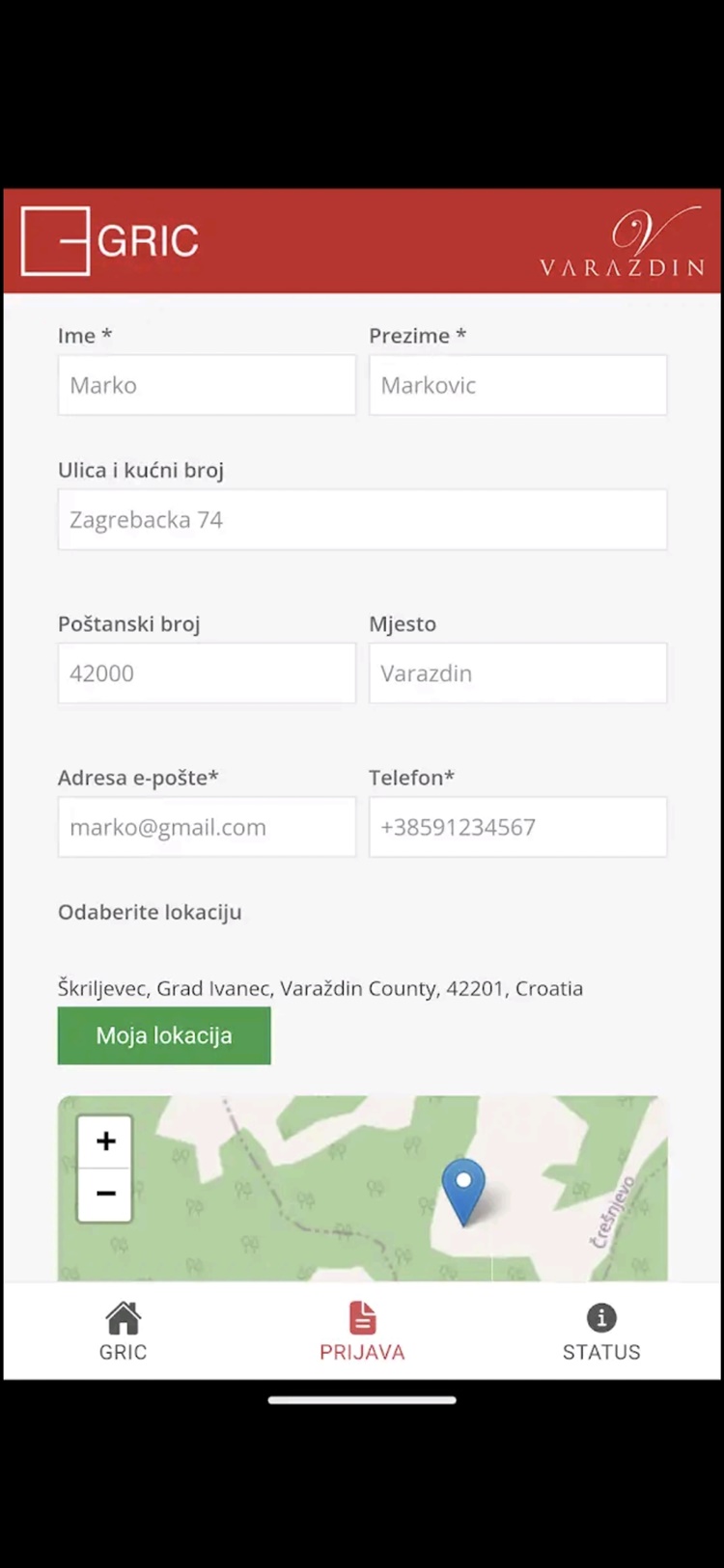724x1568 pixels.
Task: Tap the Adresa e-pošte field
Action: [207, 827]
